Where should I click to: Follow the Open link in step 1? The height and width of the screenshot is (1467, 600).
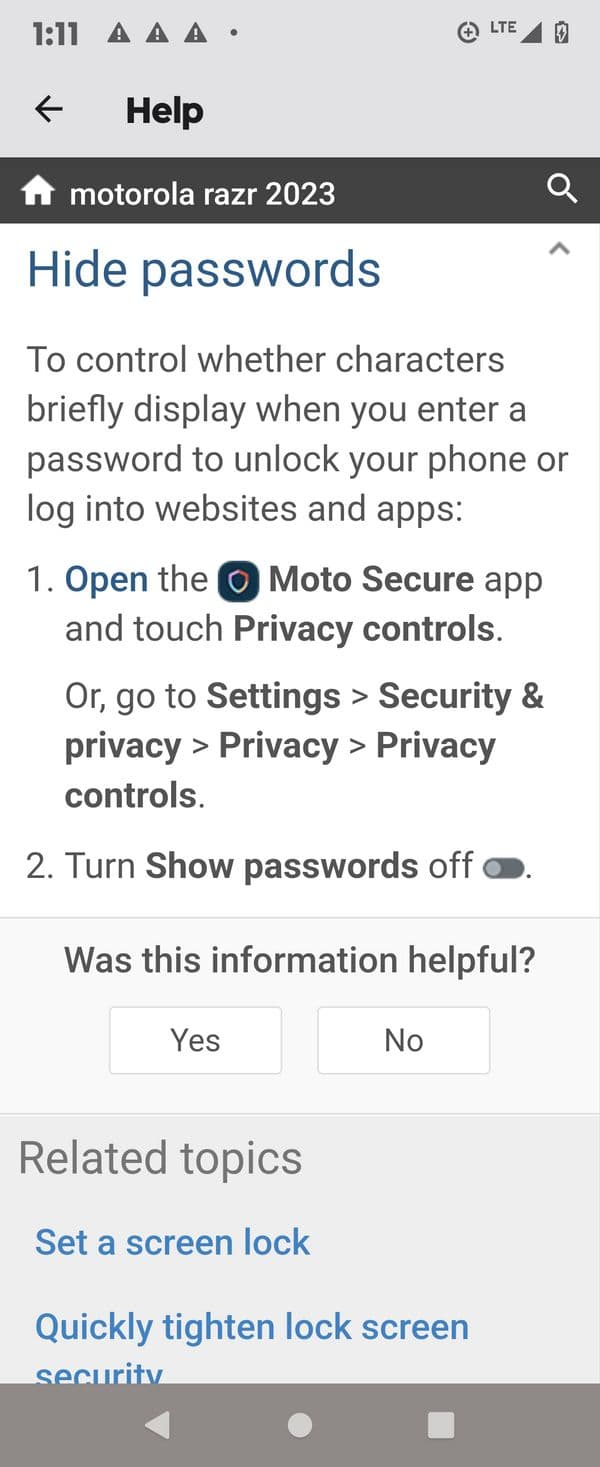(106, 579)
